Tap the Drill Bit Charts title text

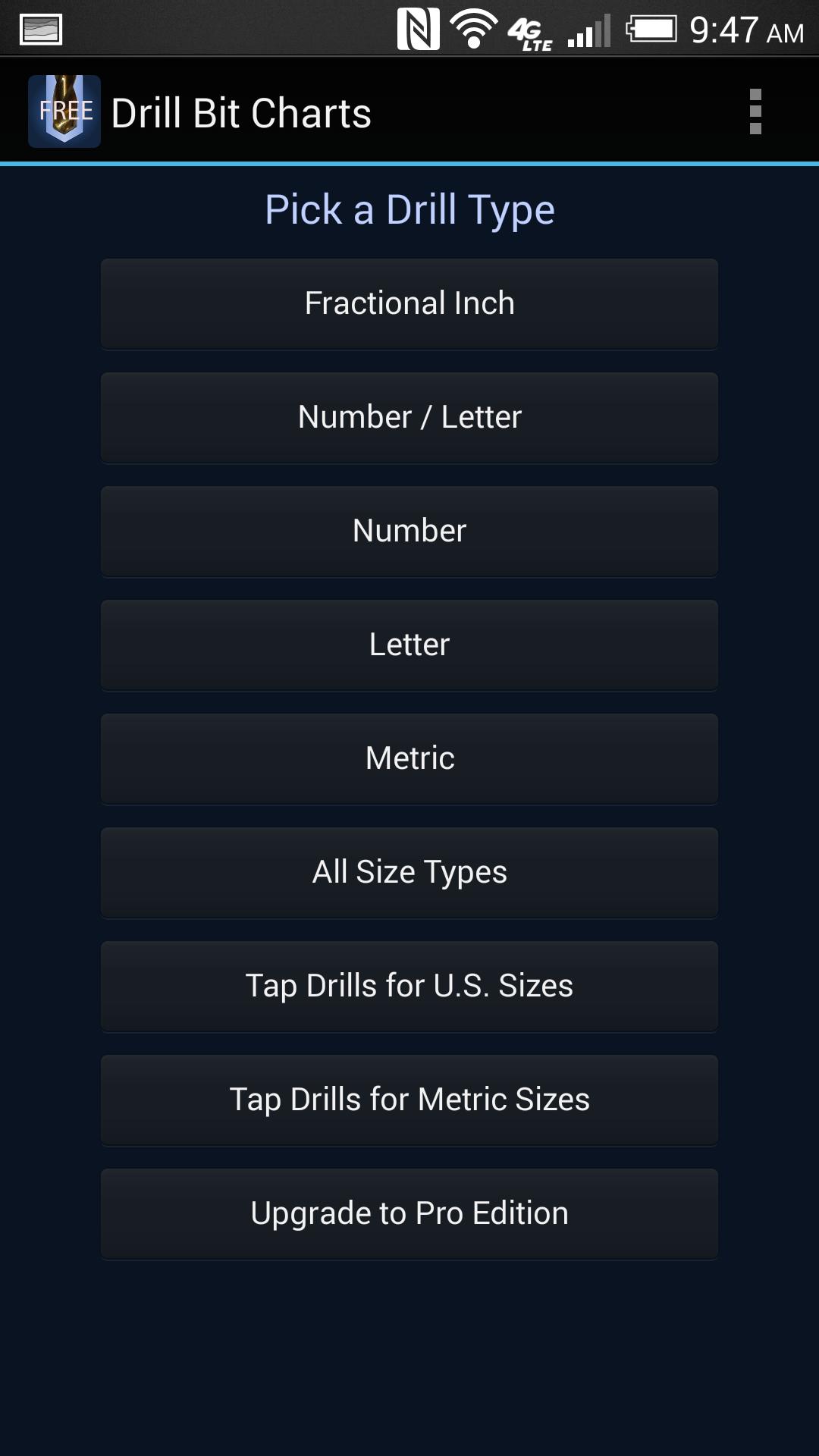(x=243, y=112)
